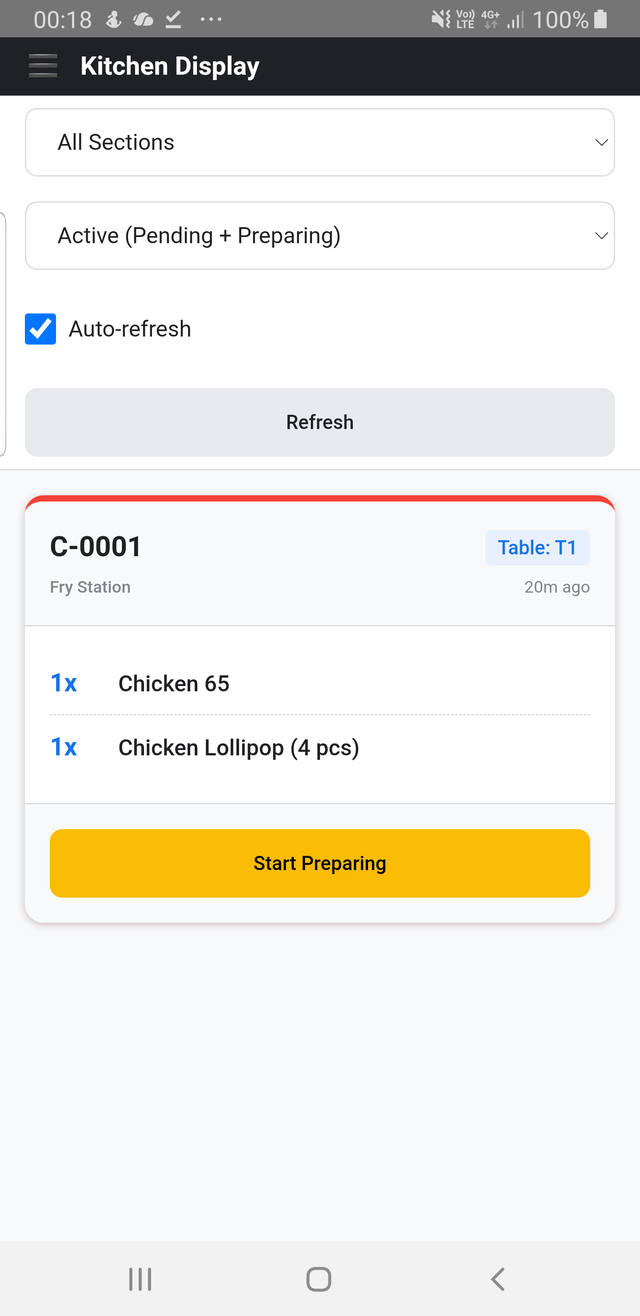Open the hamburger drawer menu

43,66
